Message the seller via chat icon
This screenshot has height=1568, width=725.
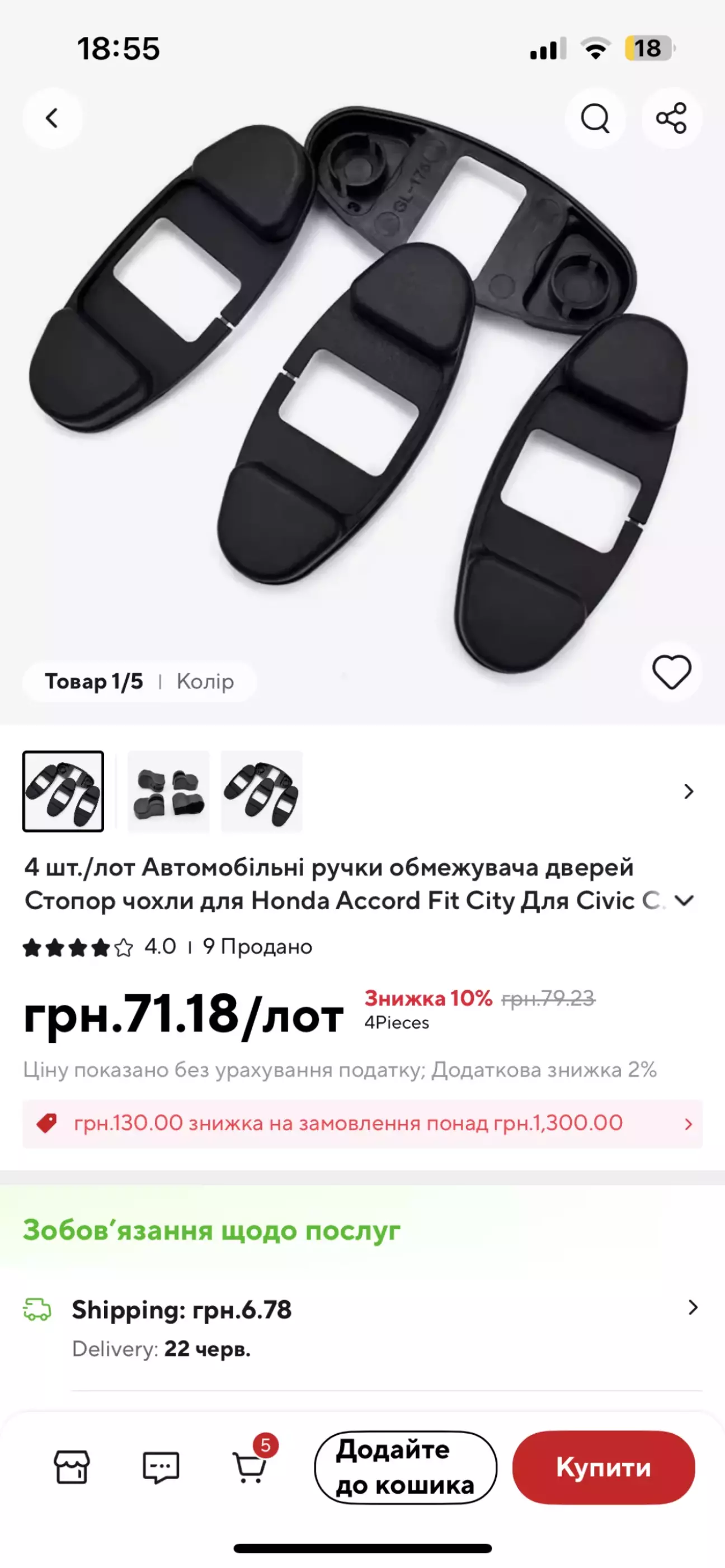coord(161,1467)
